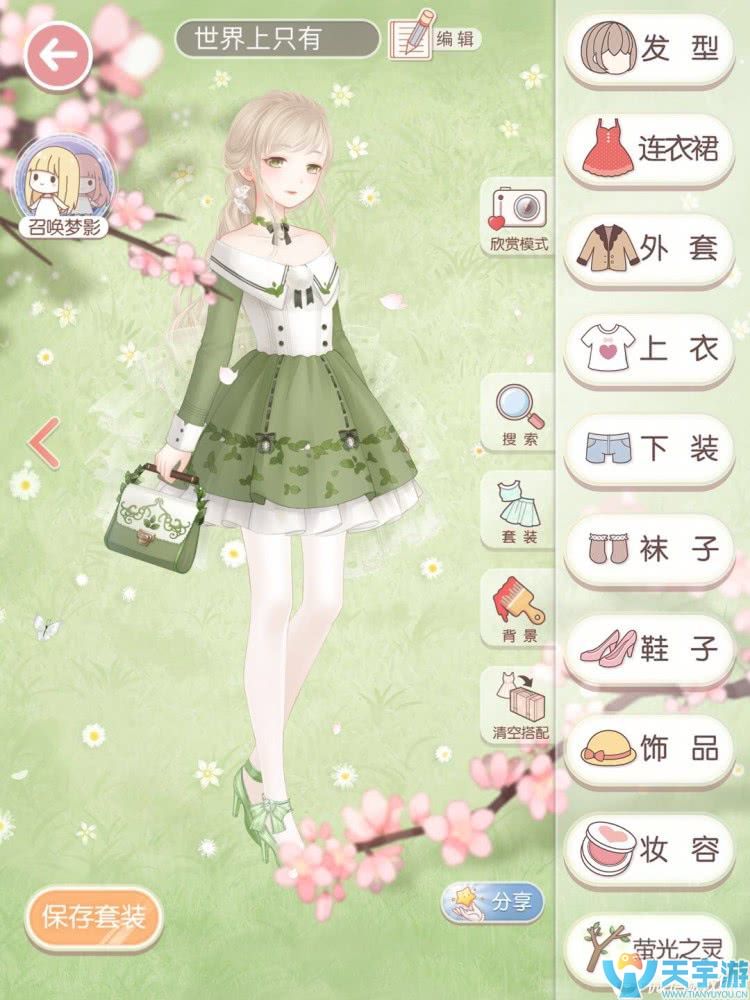Open the 上衣 tops category
Image resolution: width=750 pixels, height=1000 pixels.
(x=650, y=348)
